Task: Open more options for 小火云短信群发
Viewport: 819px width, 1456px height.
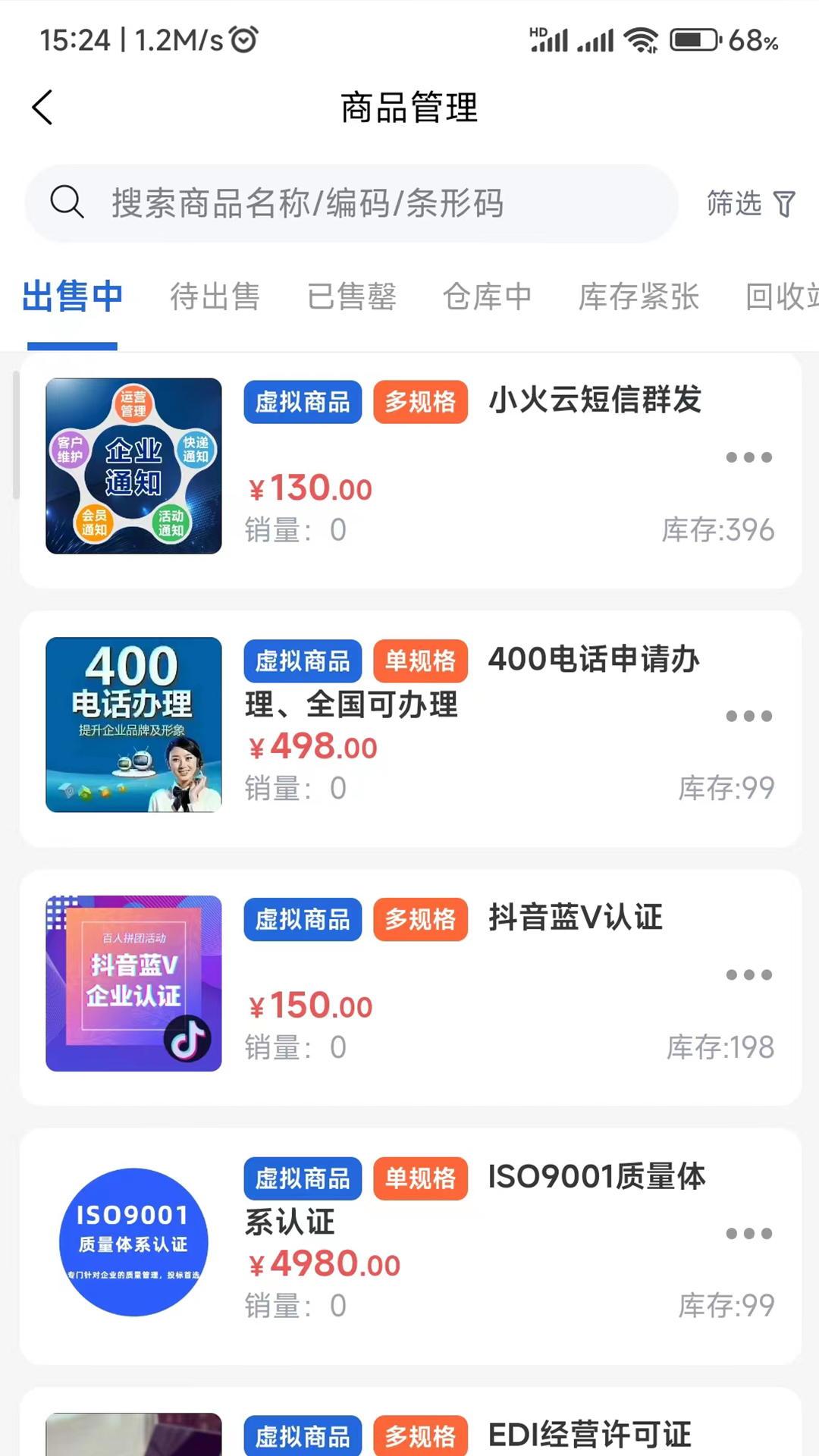Action: tap(748, 457)
